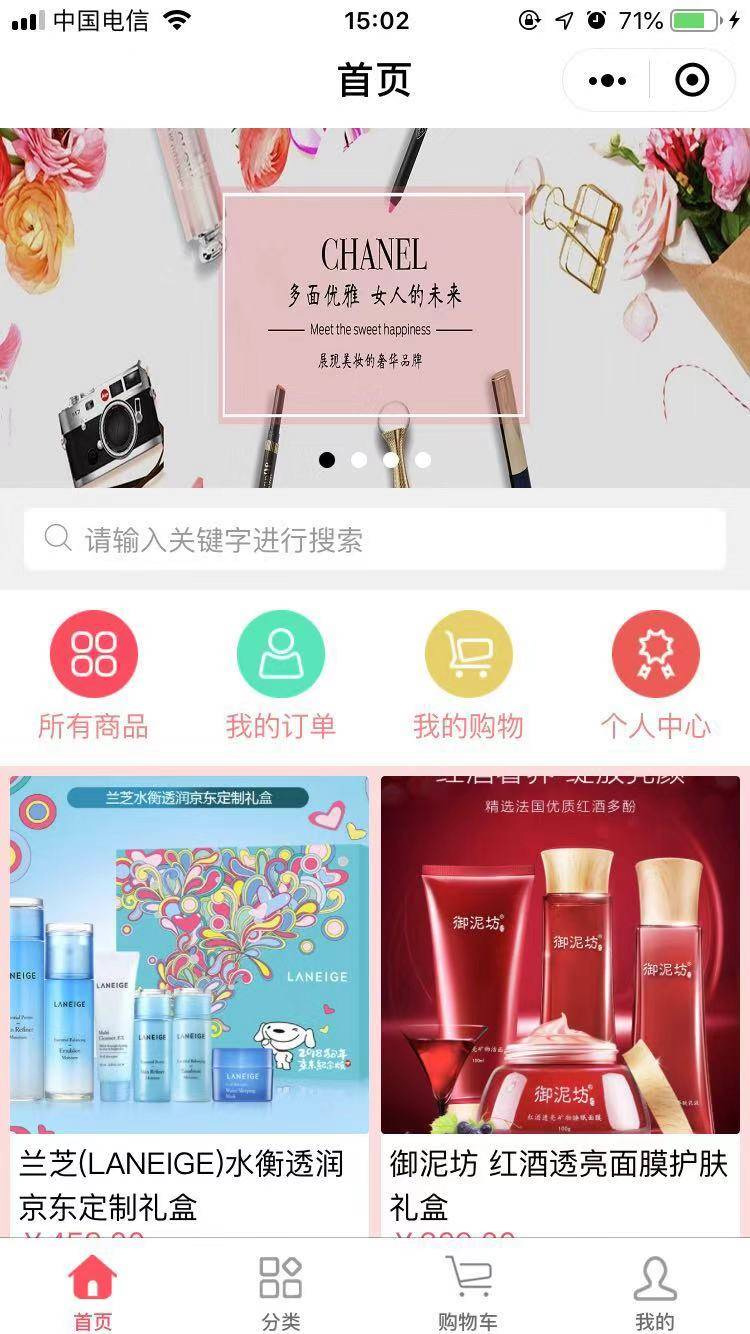The height and width of the screenshot is (1334, 750).
Task: Click the magnifier icon in the search bar
Action: [57, 539]
